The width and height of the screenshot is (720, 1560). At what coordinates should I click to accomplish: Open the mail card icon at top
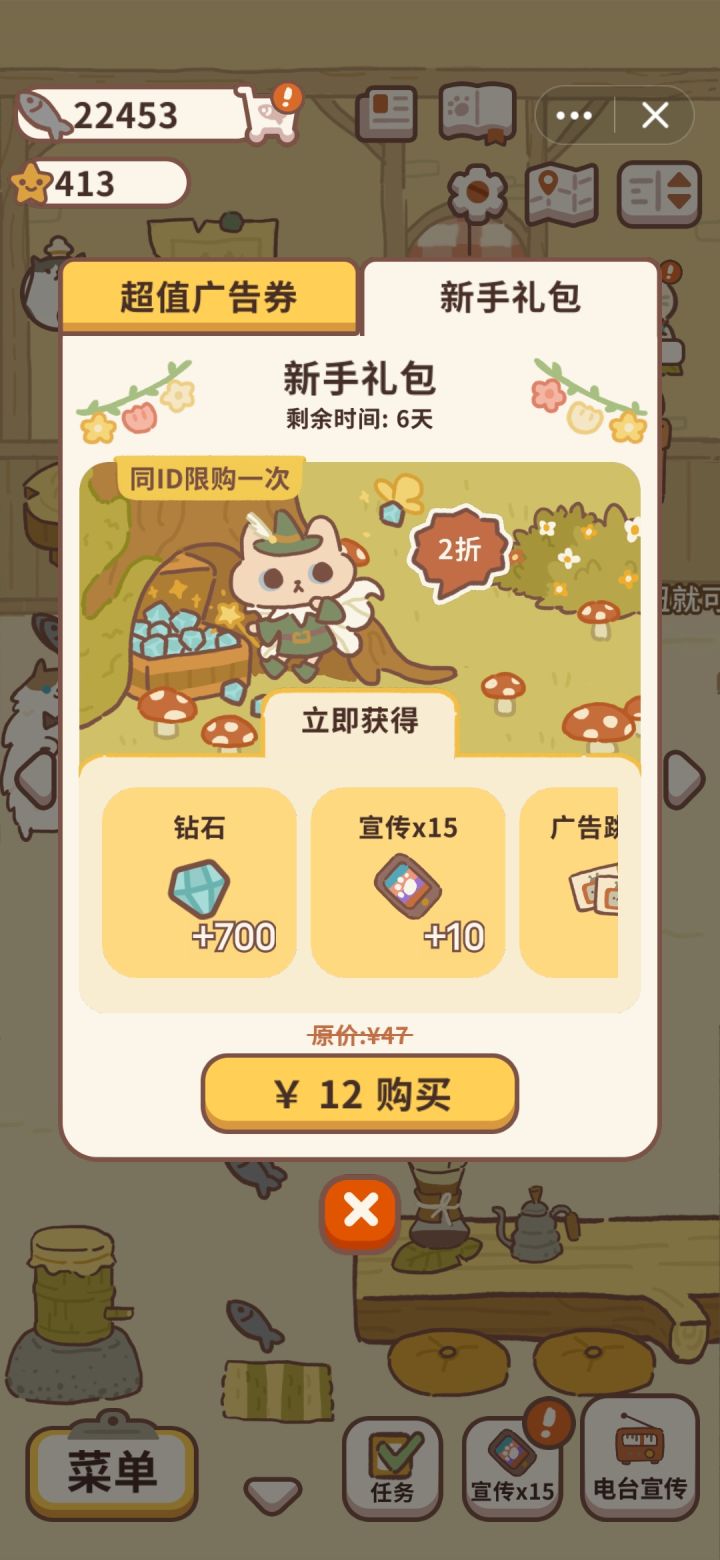click(388, 113)
